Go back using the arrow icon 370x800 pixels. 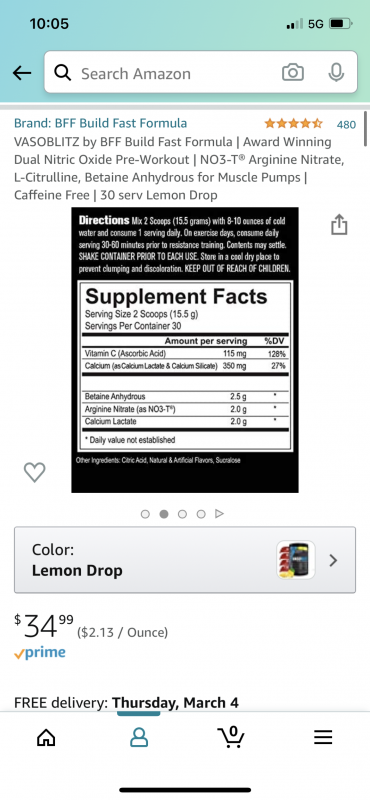(22, 73)
